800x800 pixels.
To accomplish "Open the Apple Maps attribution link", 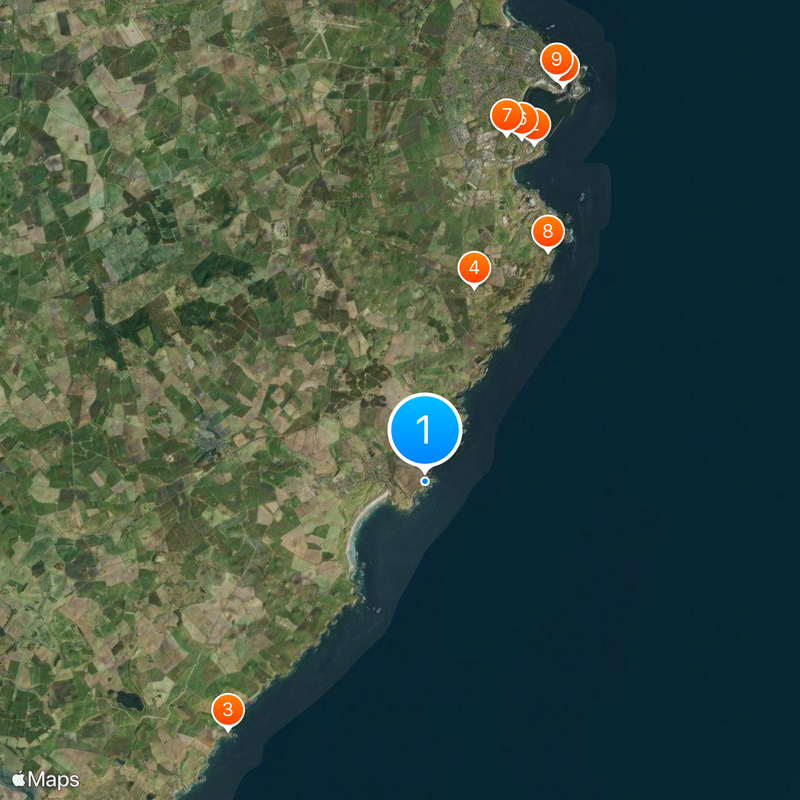I will click(46, 778).
